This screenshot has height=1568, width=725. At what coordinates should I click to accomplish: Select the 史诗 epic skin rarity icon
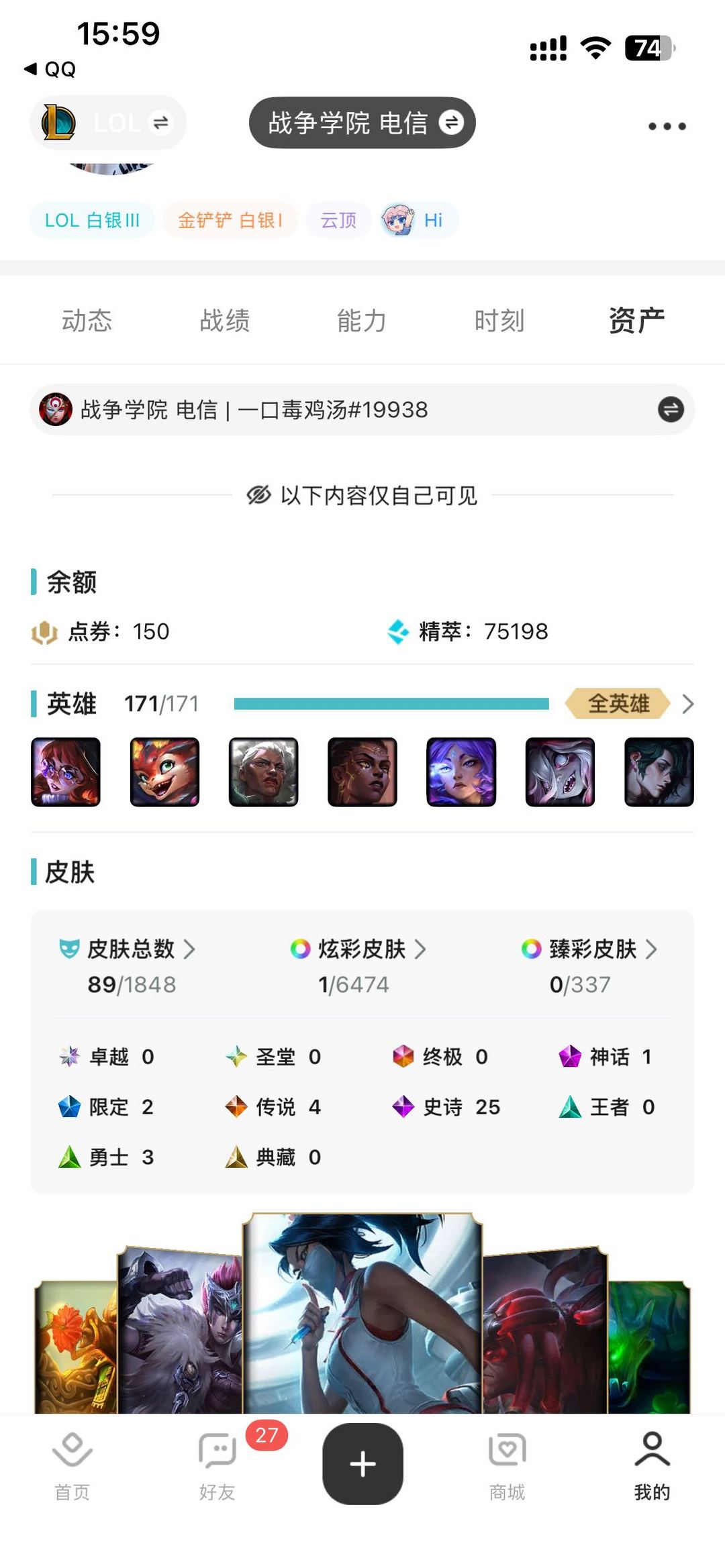click(403, 1107)
